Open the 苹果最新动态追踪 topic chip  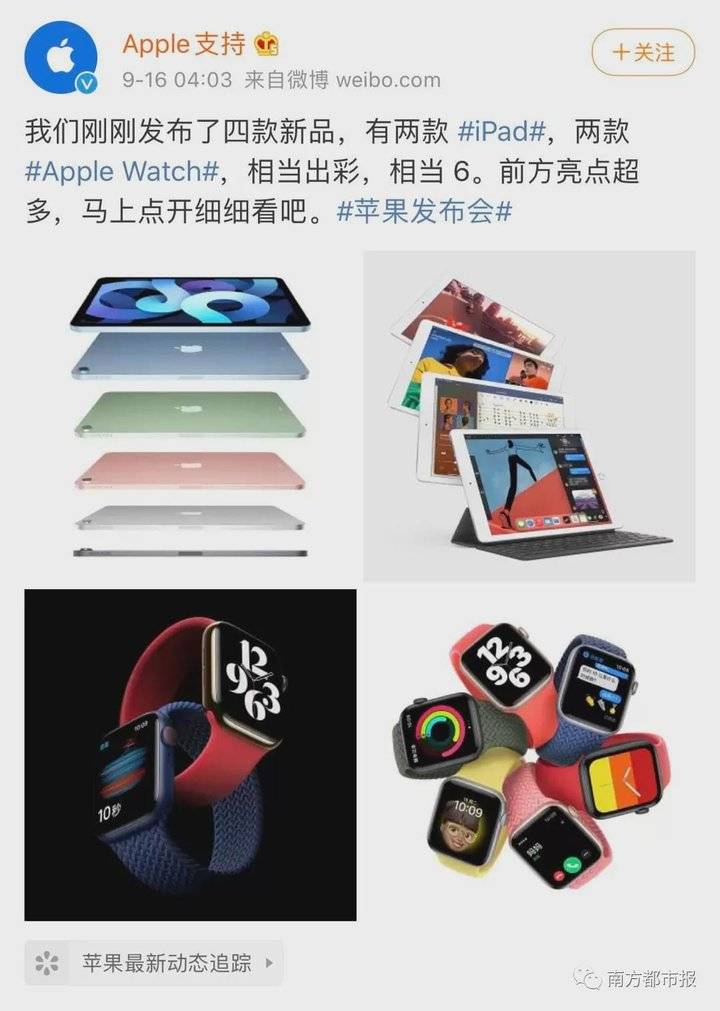[x=153, y=964]
